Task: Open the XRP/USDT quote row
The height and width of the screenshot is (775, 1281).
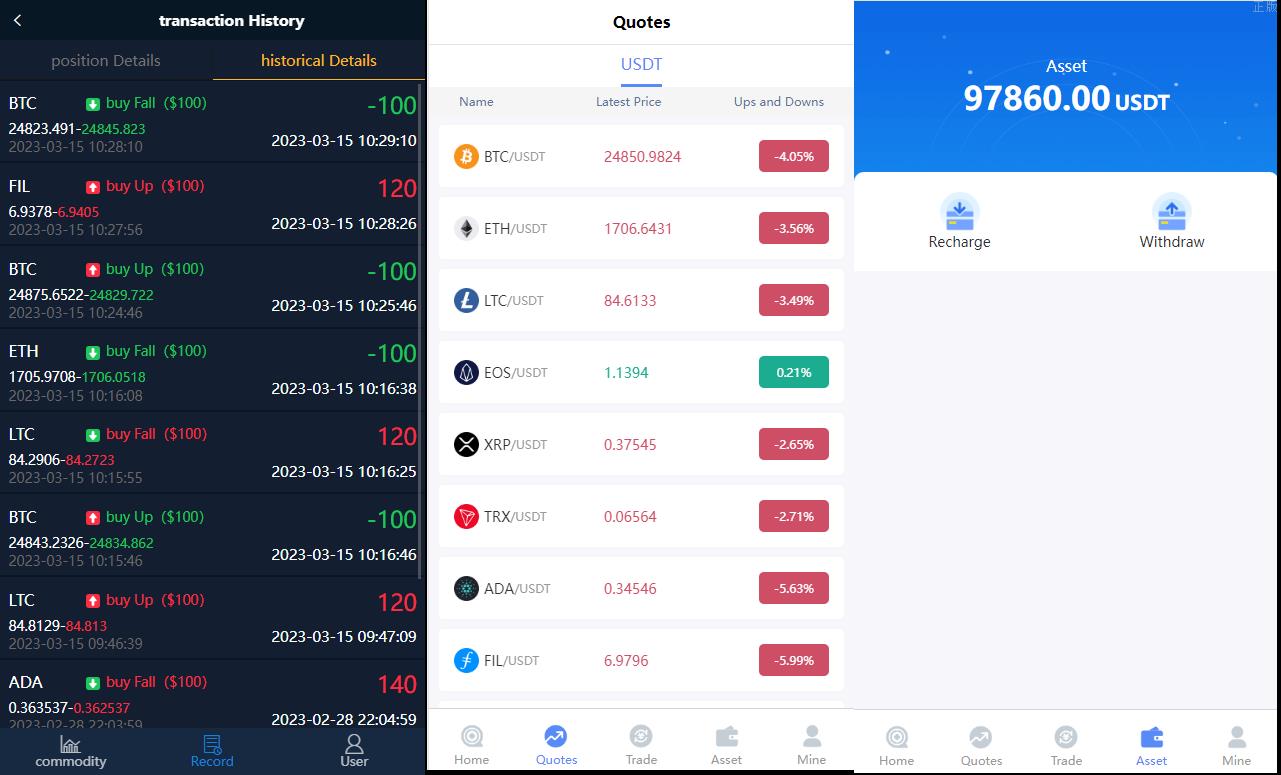Action: [x=640, y=445]
